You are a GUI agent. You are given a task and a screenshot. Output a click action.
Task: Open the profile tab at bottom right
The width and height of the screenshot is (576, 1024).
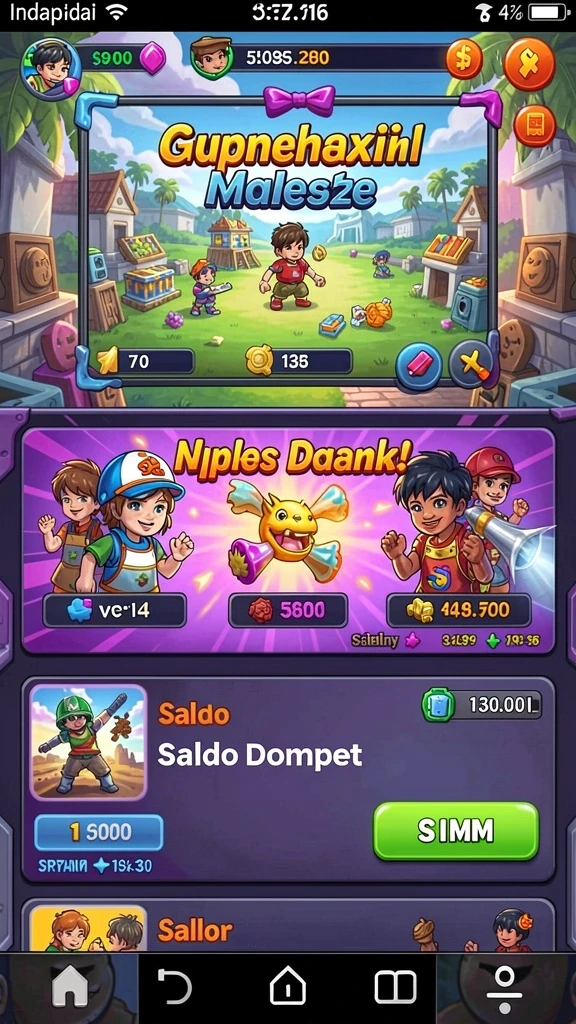click(x=505, y=986)
